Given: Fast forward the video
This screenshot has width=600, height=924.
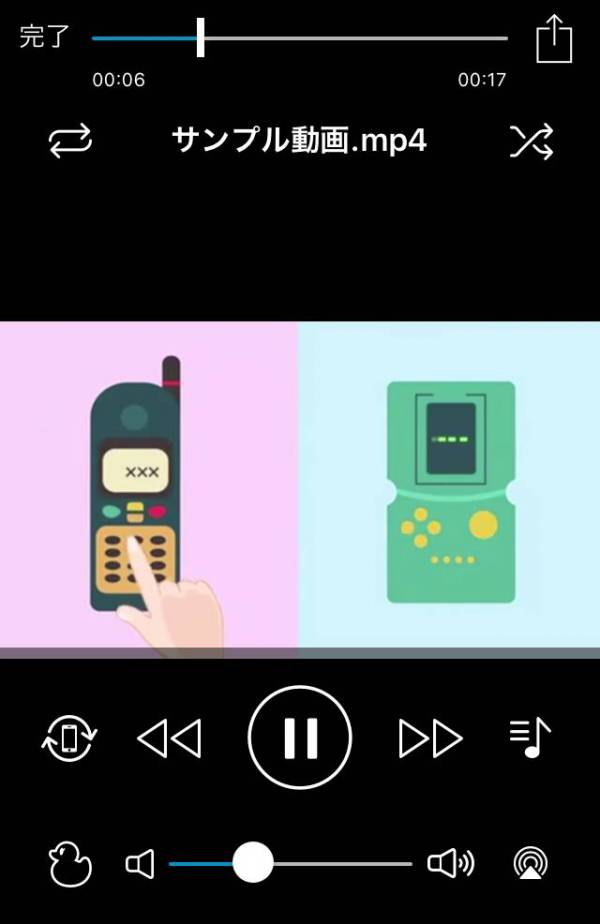Looking at the screenshot, I should coord(431,739).
